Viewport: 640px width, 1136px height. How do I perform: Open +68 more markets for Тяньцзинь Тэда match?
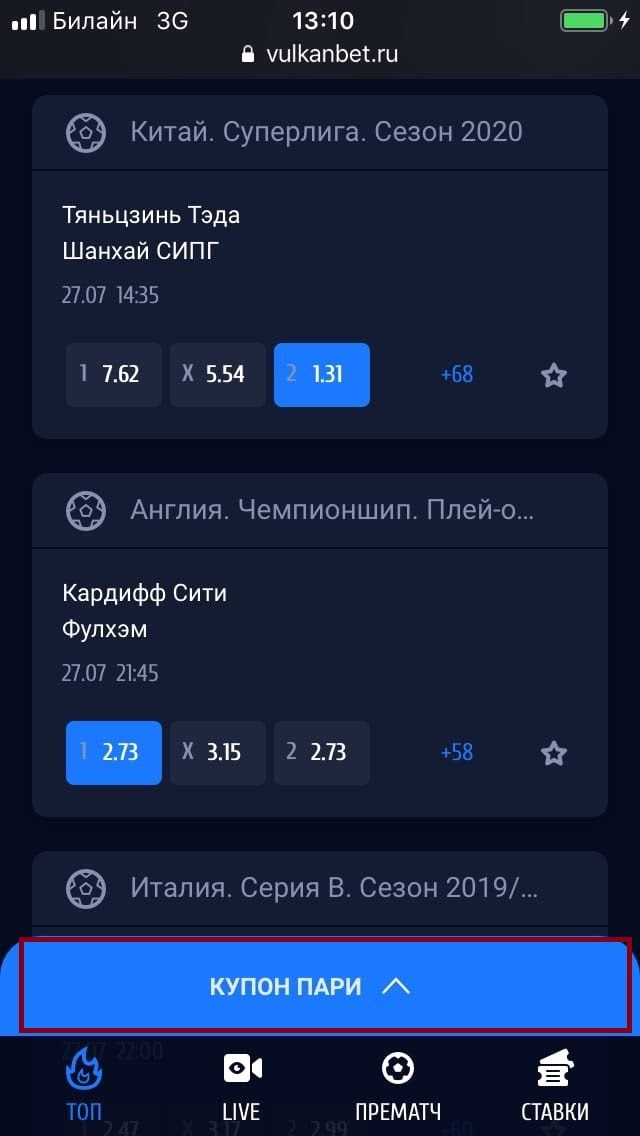[x=456, y=375]
